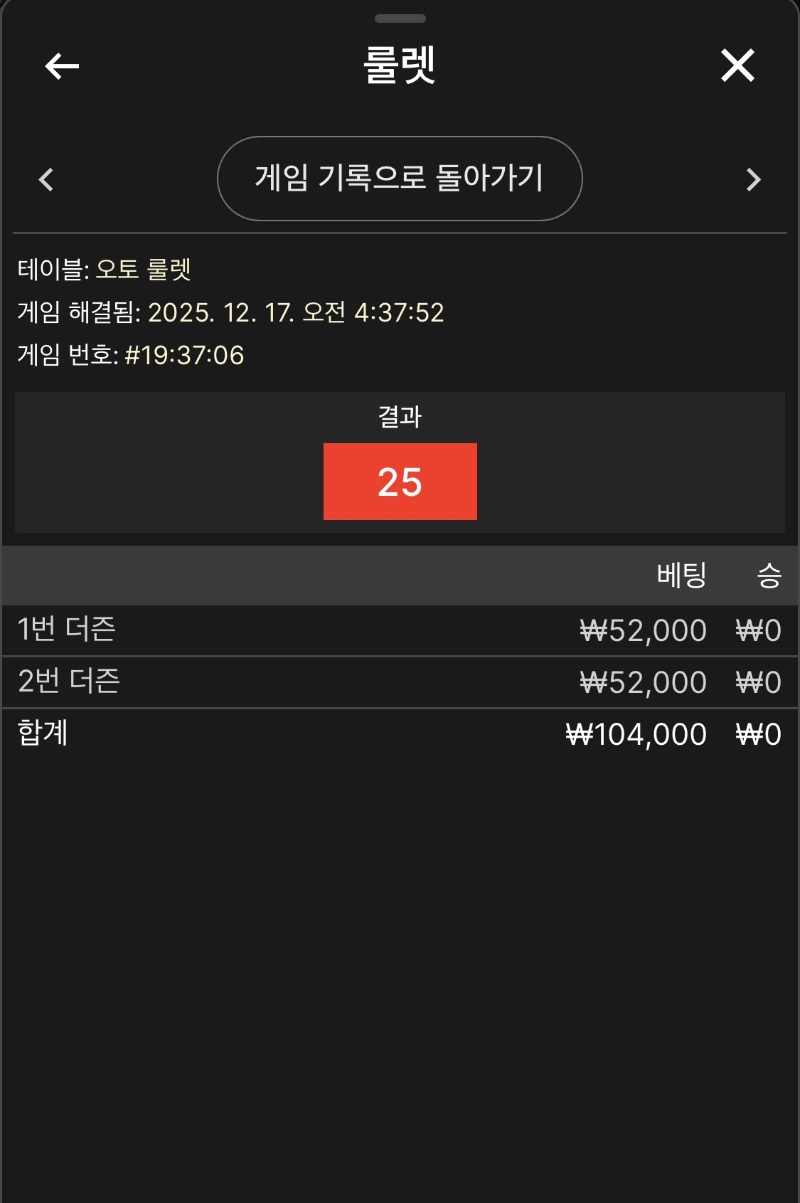
Task: Close the 룰렛 panel with the X
Action: point(738,66)
